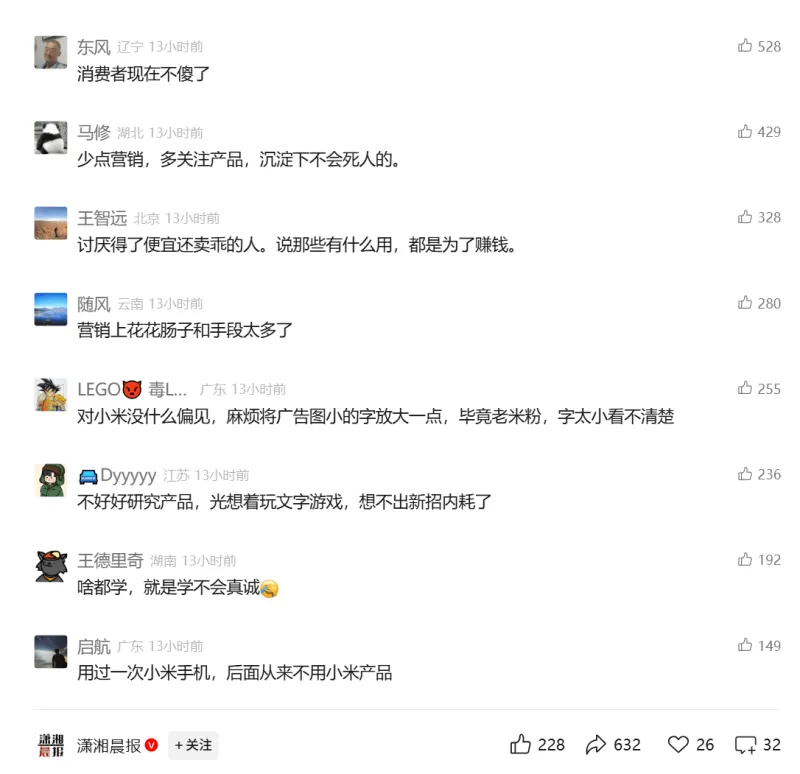Viewport: 800px width, 774px height.
Task: View 马修's profile by his username
Action: [94, 132]
